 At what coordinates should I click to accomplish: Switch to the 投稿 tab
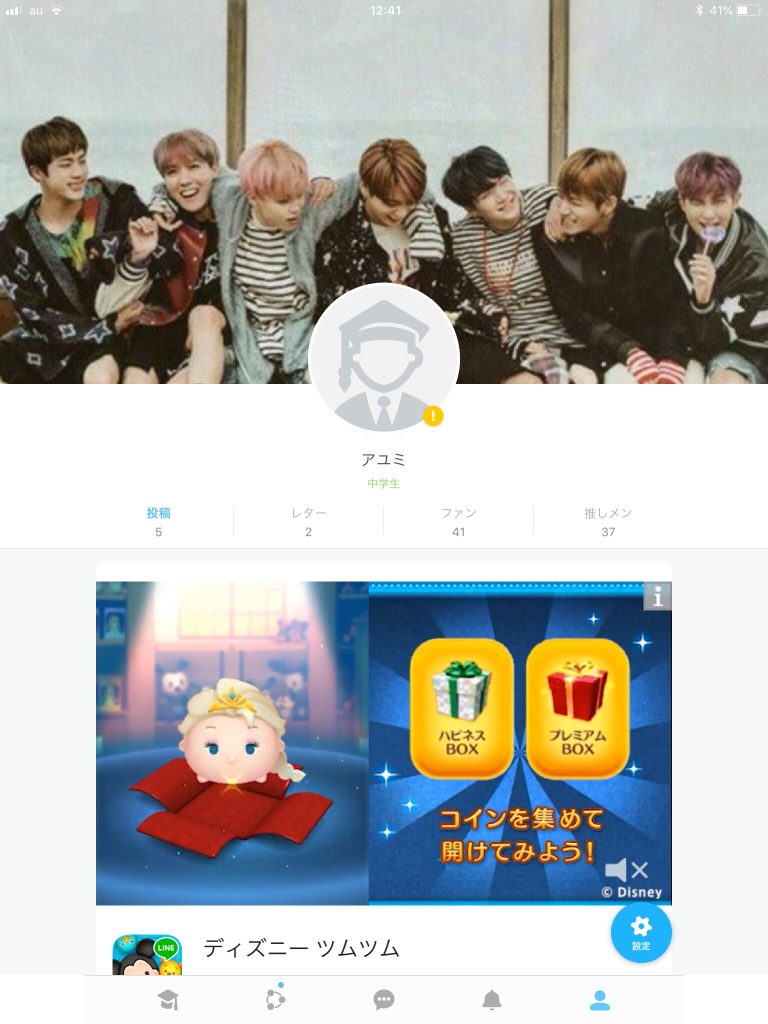point(158,521)
